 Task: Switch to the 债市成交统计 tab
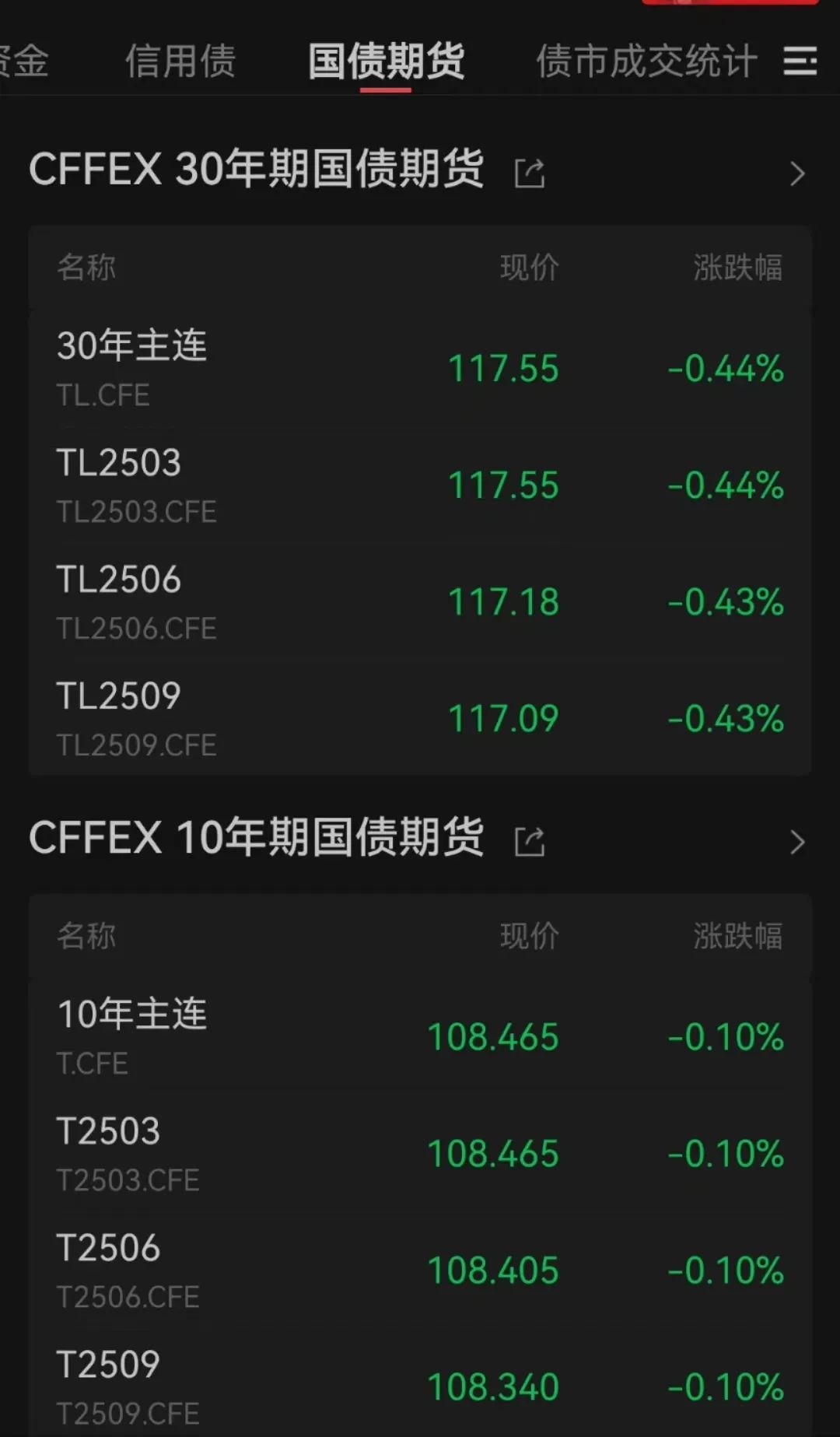646,61
